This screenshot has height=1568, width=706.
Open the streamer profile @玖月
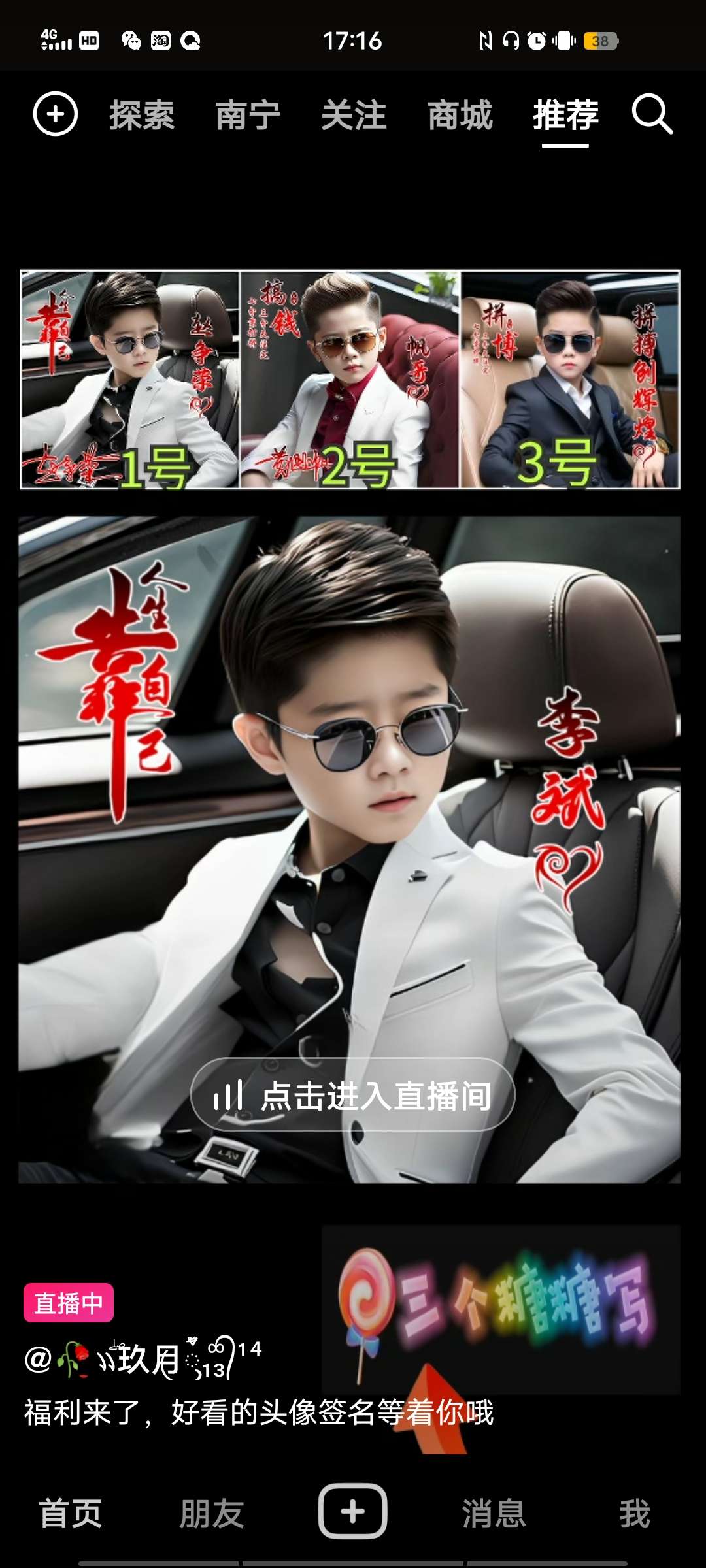pyautogui.click(x=143, y=1360)
